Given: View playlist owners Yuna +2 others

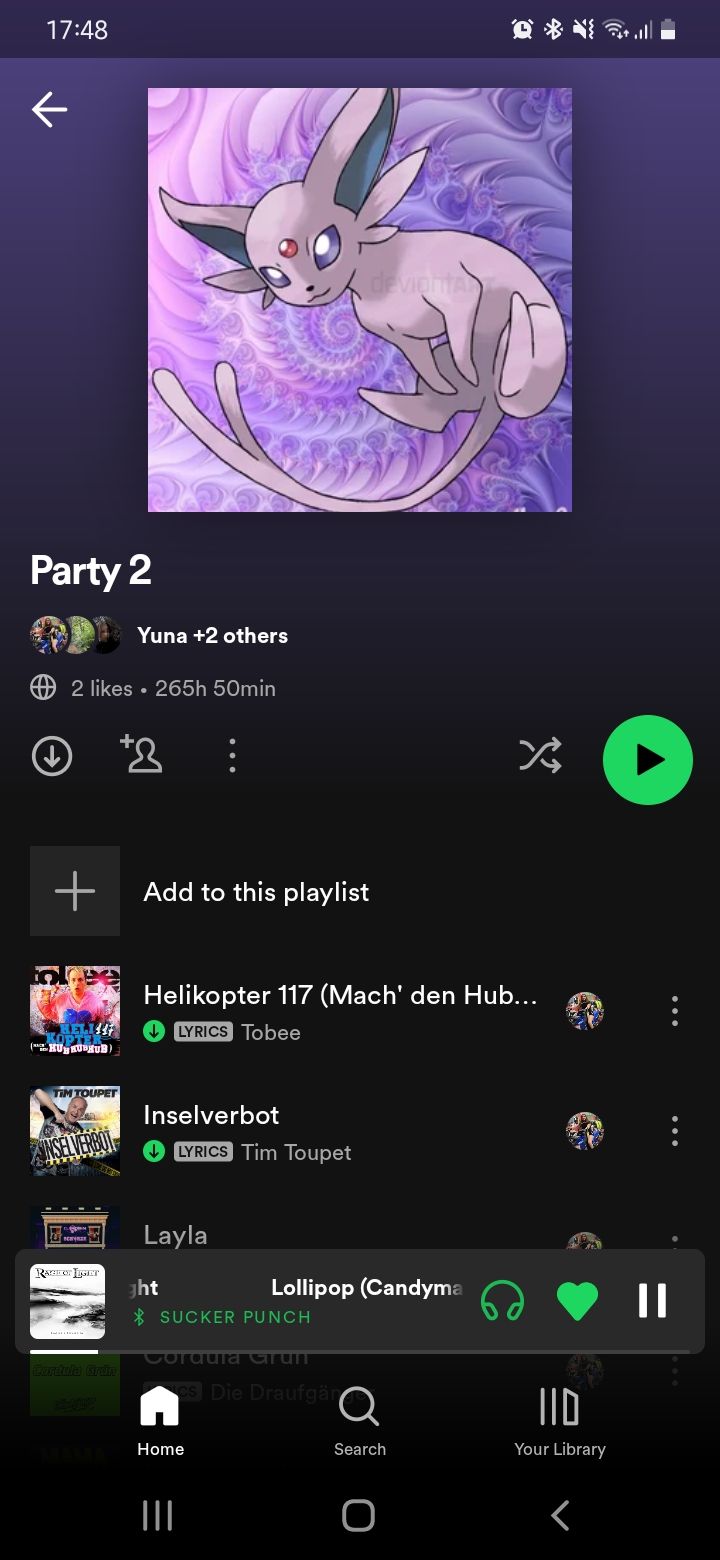Looking at the screenshot, I should point(211,636).
